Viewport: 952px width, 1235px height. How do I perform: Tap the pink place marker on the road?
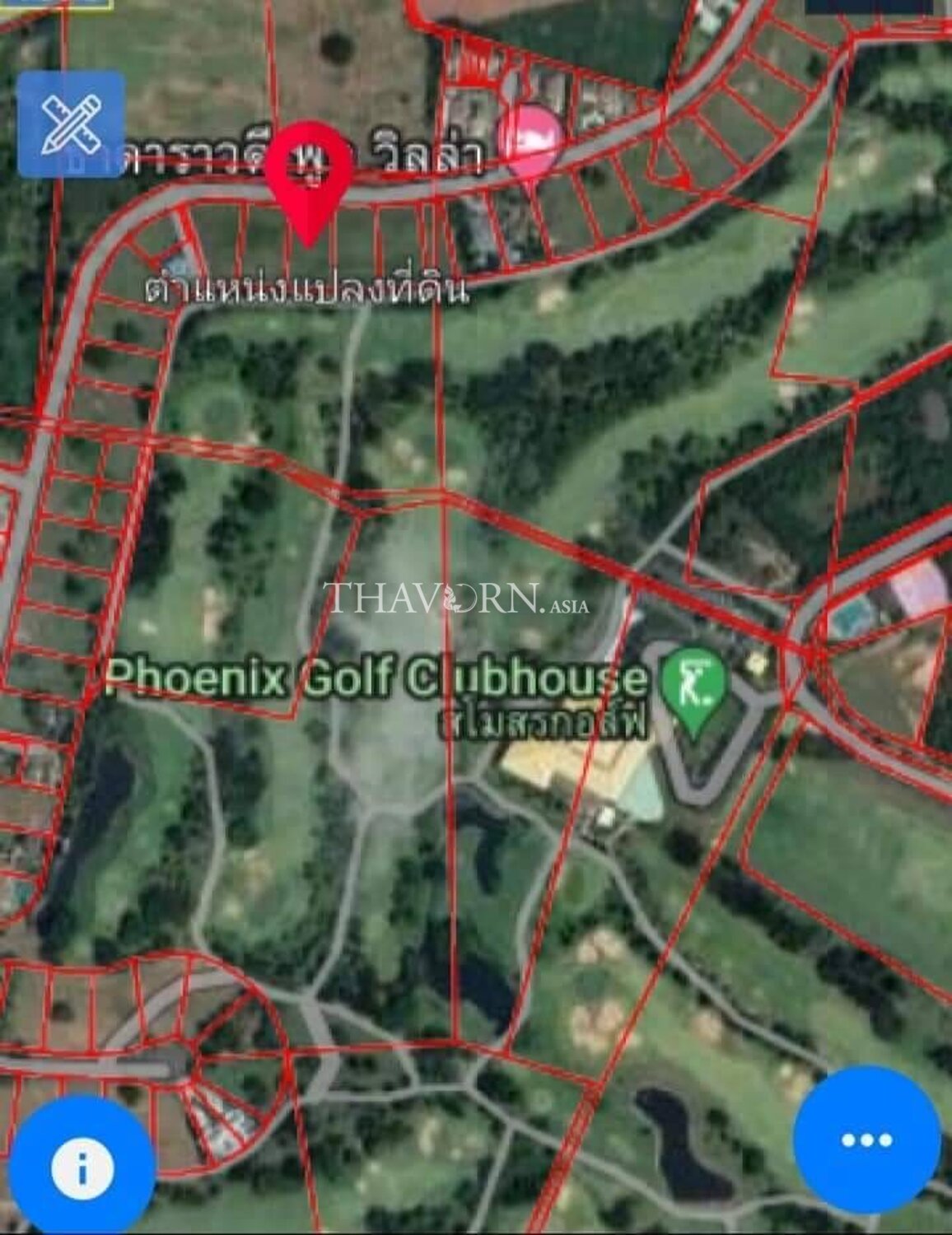pos(532,138)
